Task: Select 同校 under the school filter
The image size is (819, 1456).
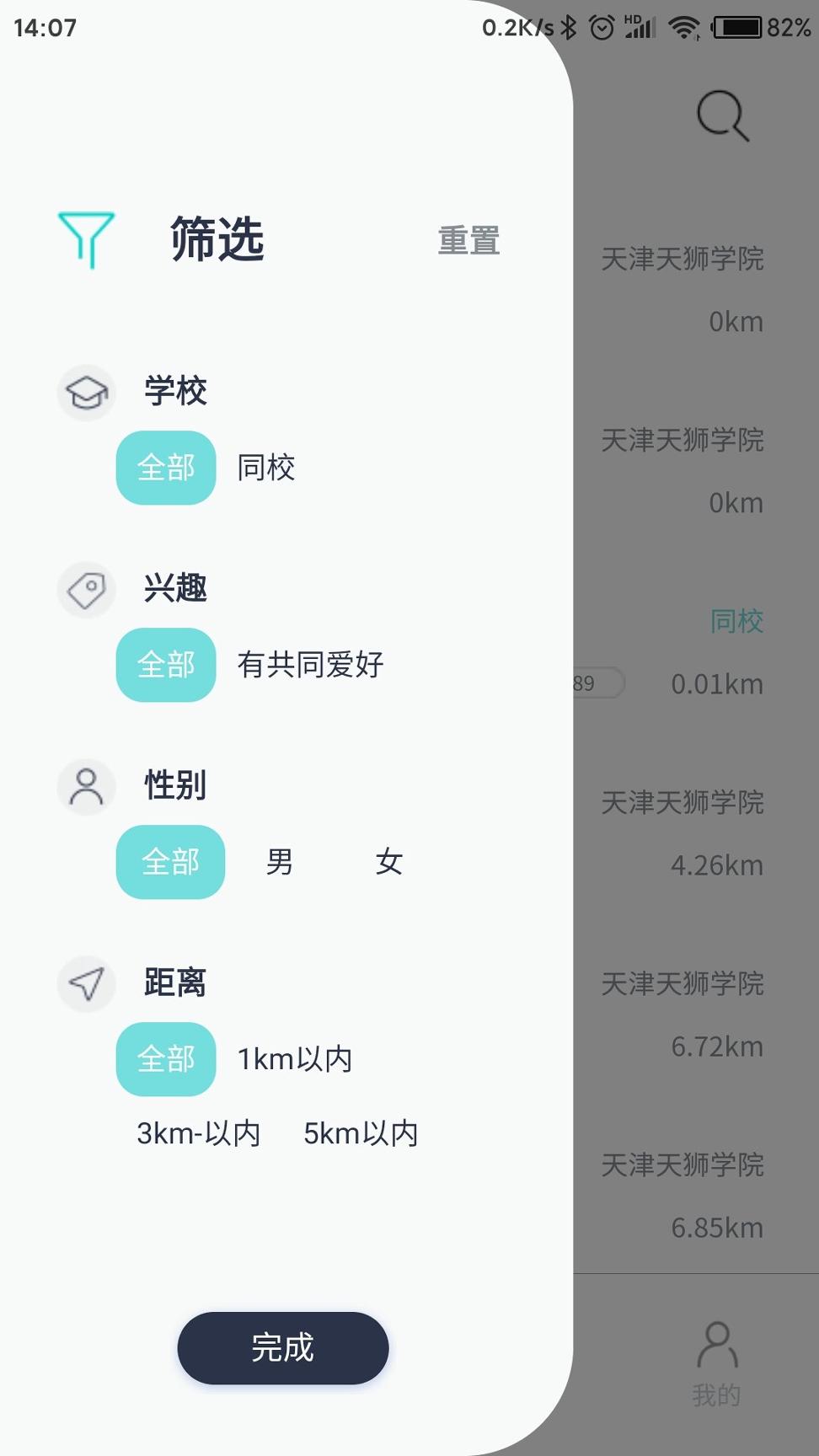Action: (266, 468)
